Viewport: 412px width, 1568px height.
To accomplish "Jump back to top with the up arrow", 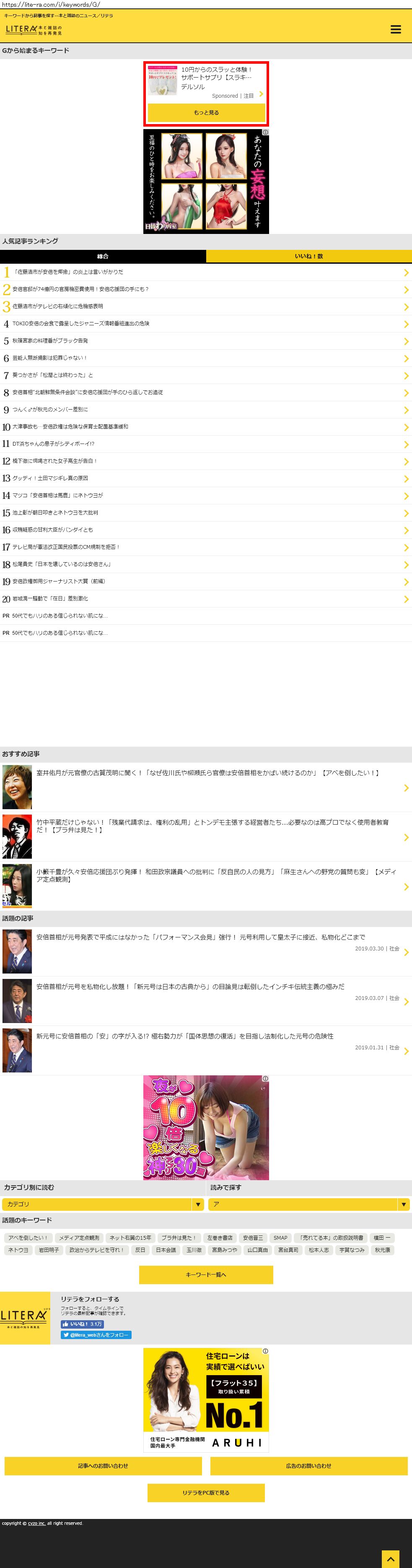I will (390, 1558).
